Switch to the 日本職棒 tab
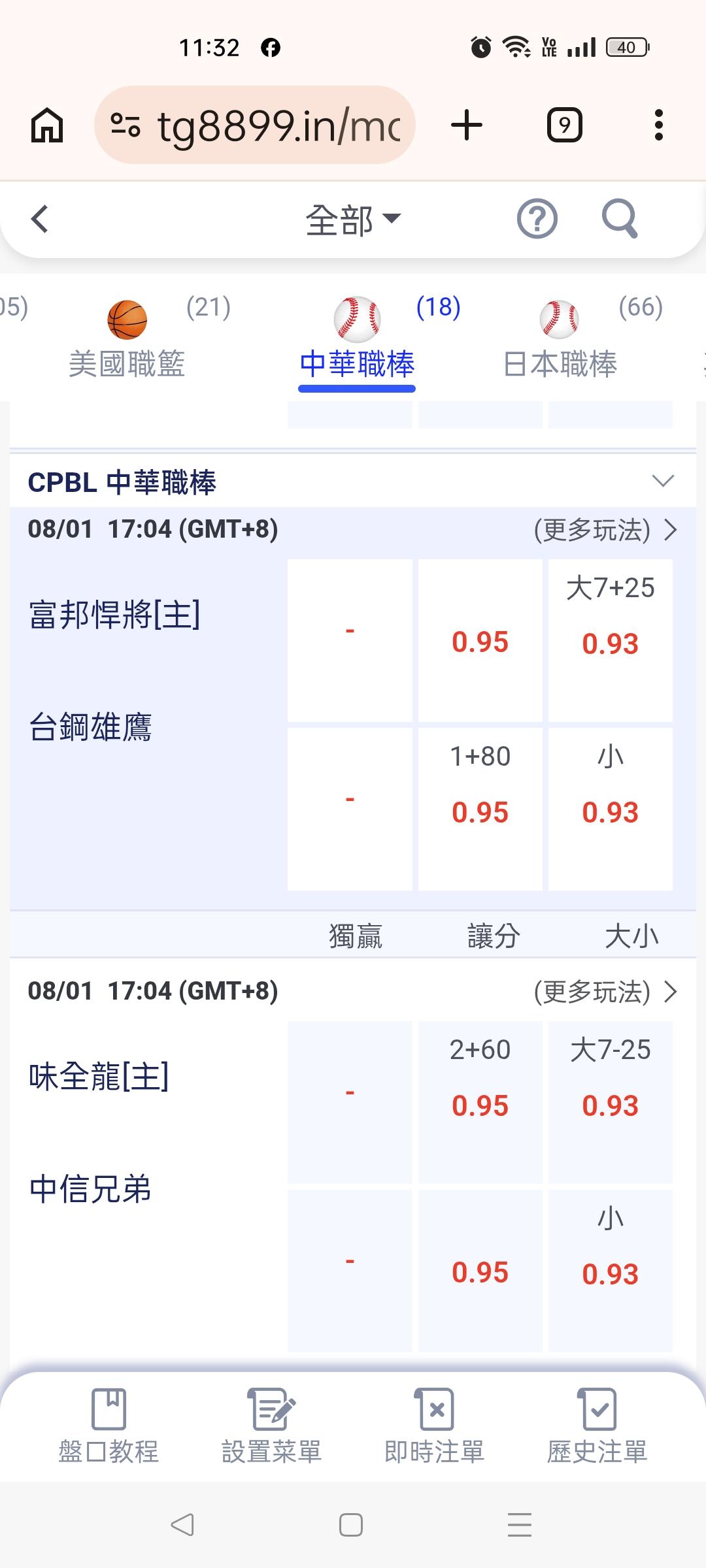Viewport: 706px width, 1568px height. pyautogui.click(x=560, y=338)
